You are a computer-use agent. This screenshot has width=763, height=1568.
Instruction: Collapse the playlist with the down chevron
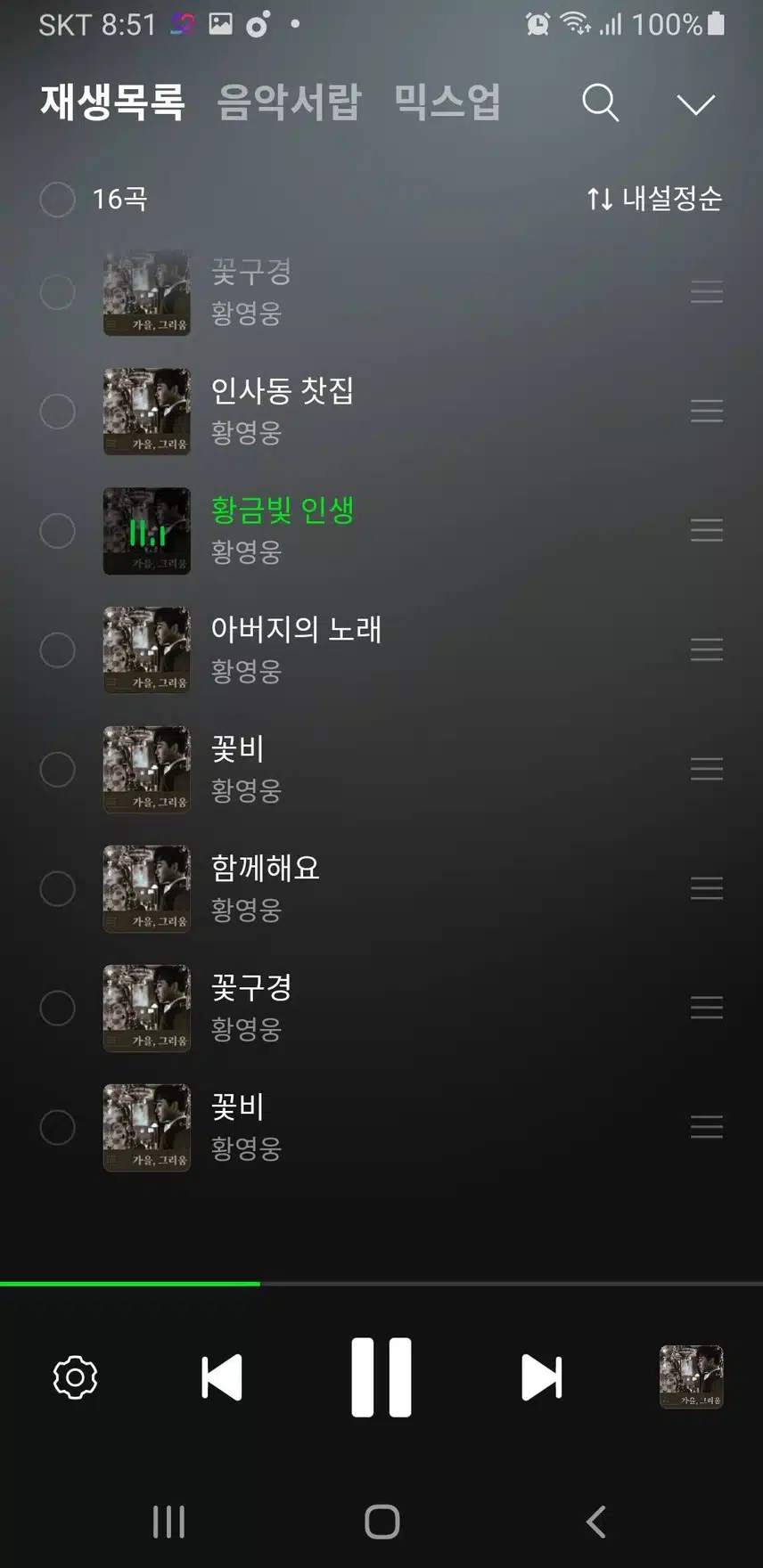(x=695, y=104)
